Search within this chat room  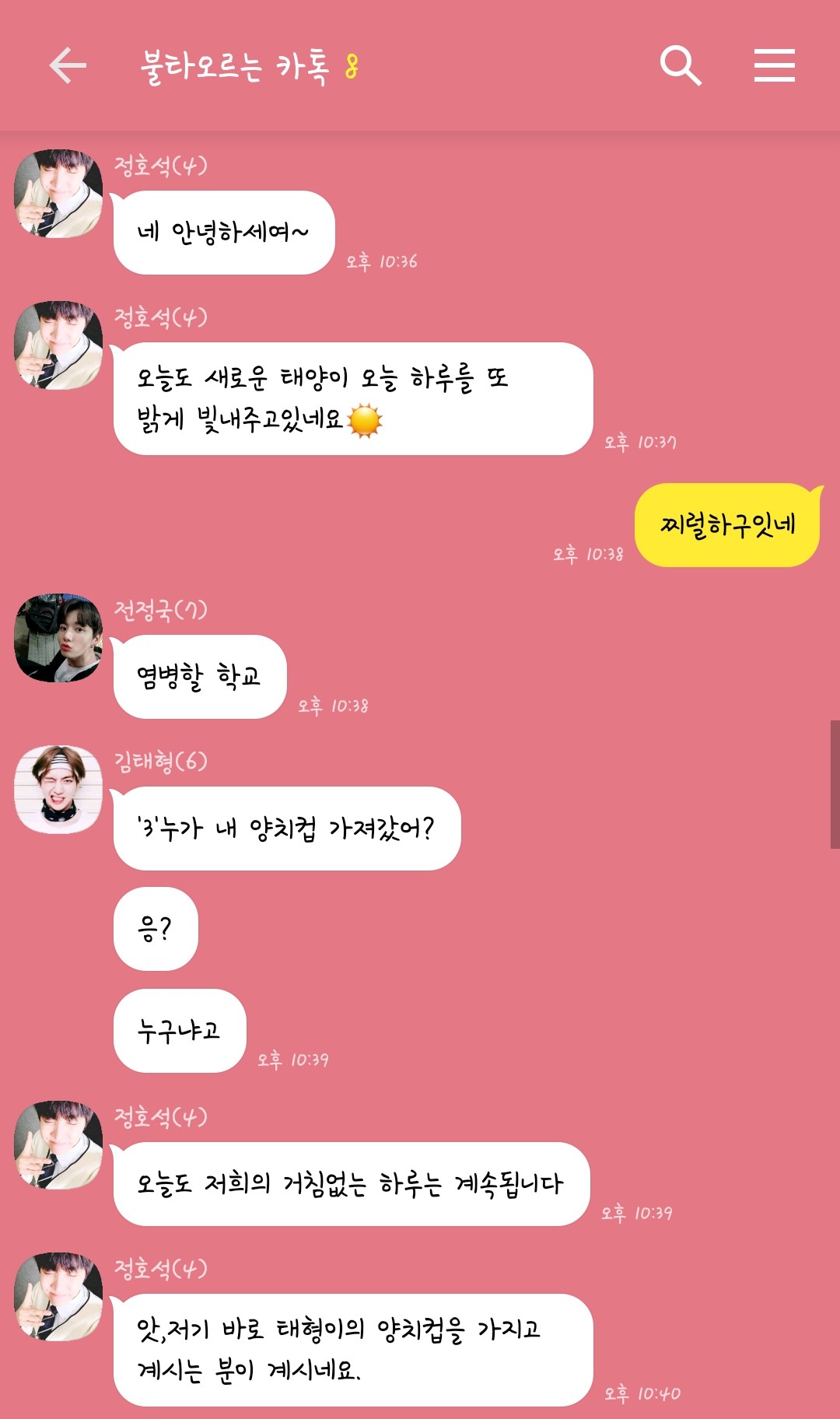(x=681, y=65)
